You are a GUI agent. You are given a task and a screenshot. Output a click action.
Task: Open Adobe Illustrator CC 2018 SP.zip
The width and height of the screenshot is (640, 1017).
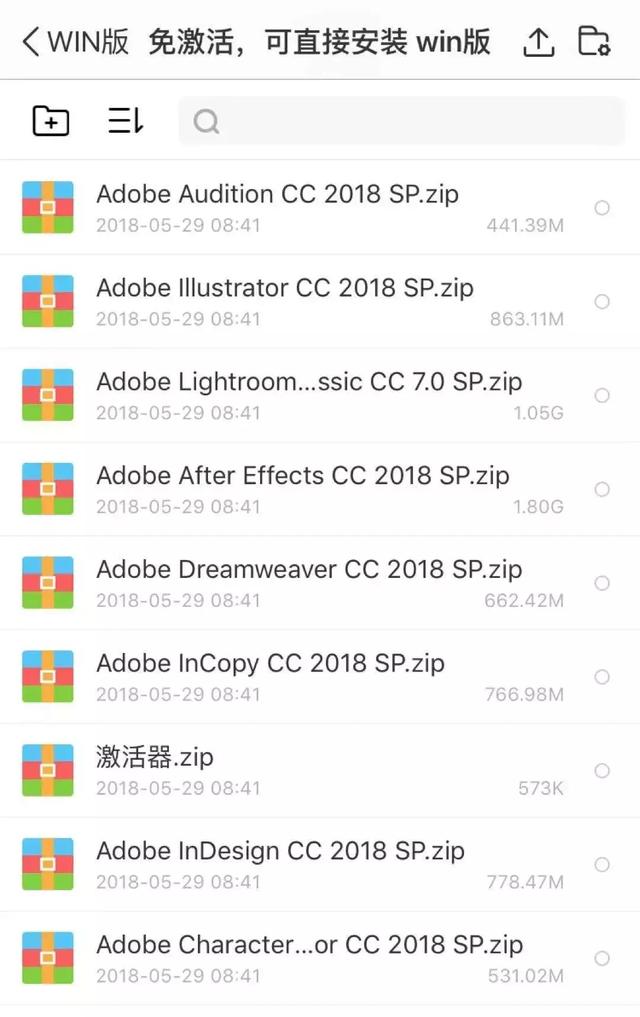click(x=284, y=288)
